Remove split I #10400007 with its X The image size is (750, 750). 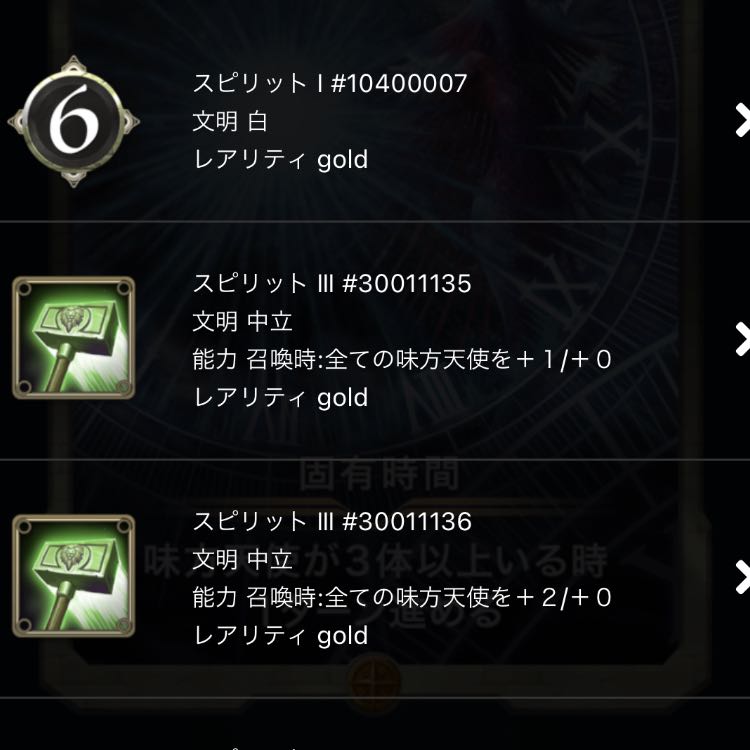741,120
